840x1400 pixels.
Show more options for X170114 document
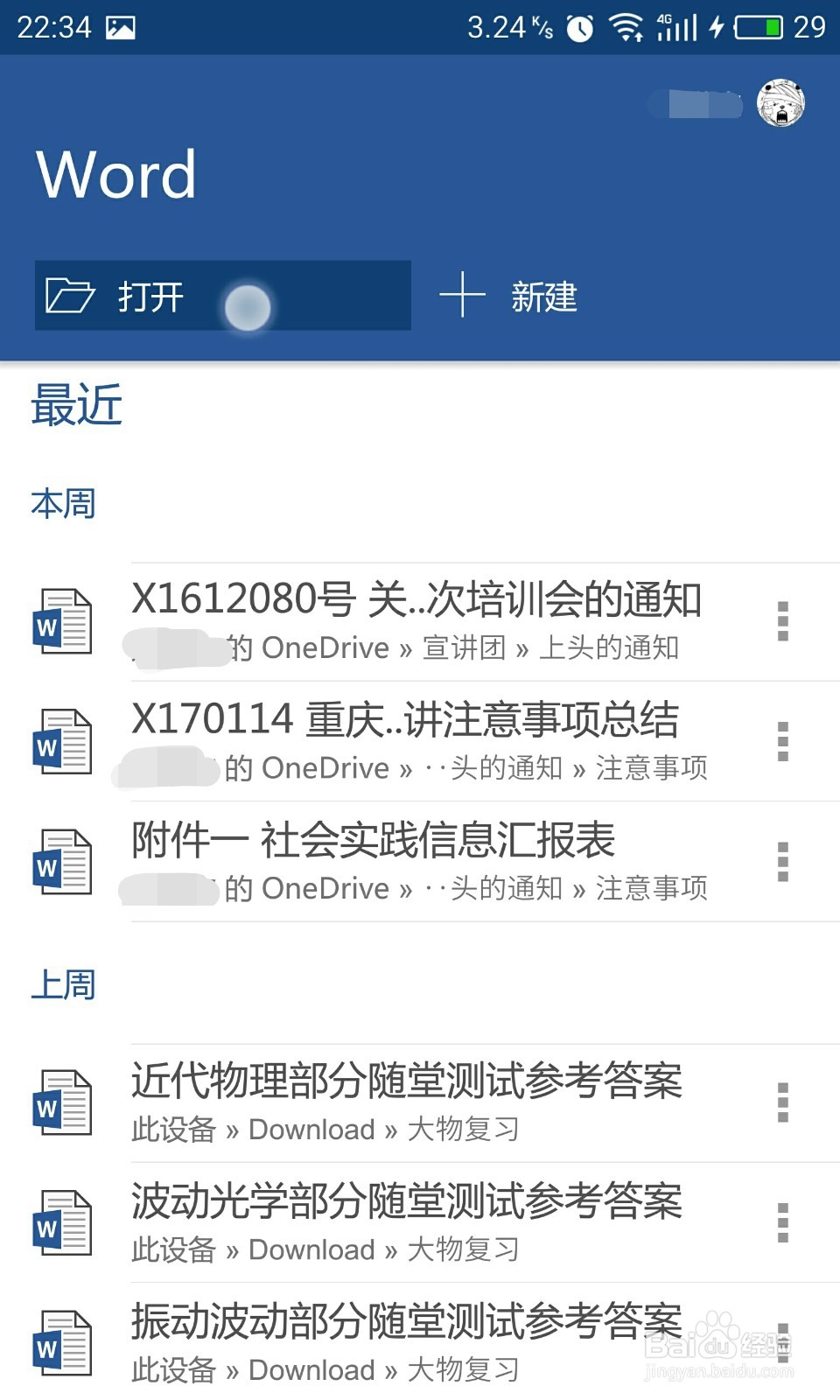(x=783, y=742)
